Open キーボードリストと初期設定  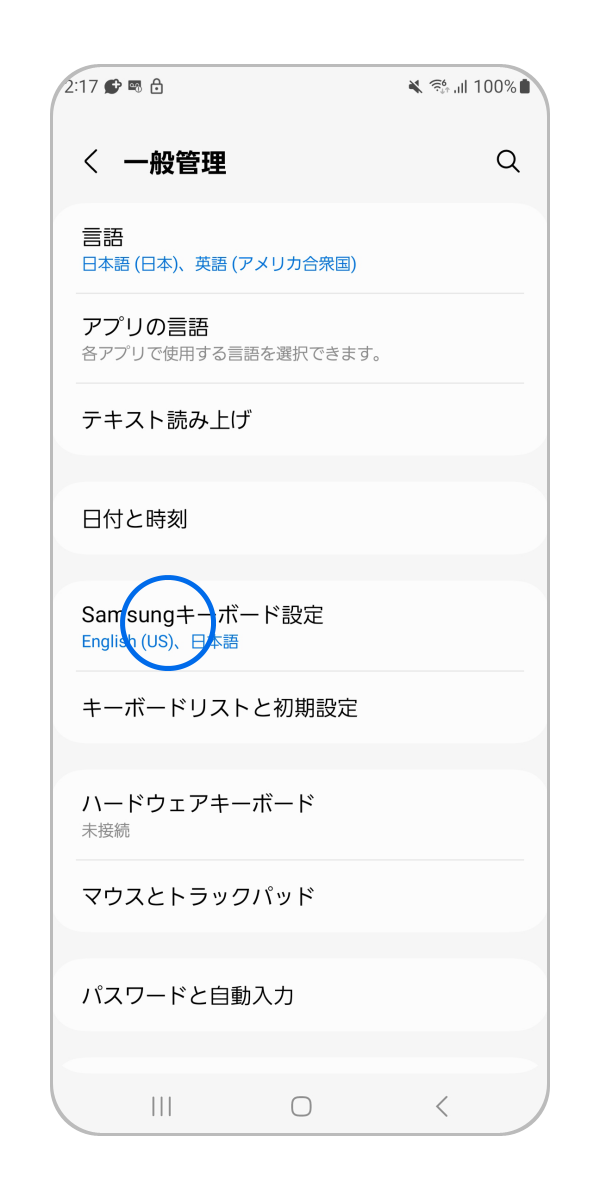point(300,708)
